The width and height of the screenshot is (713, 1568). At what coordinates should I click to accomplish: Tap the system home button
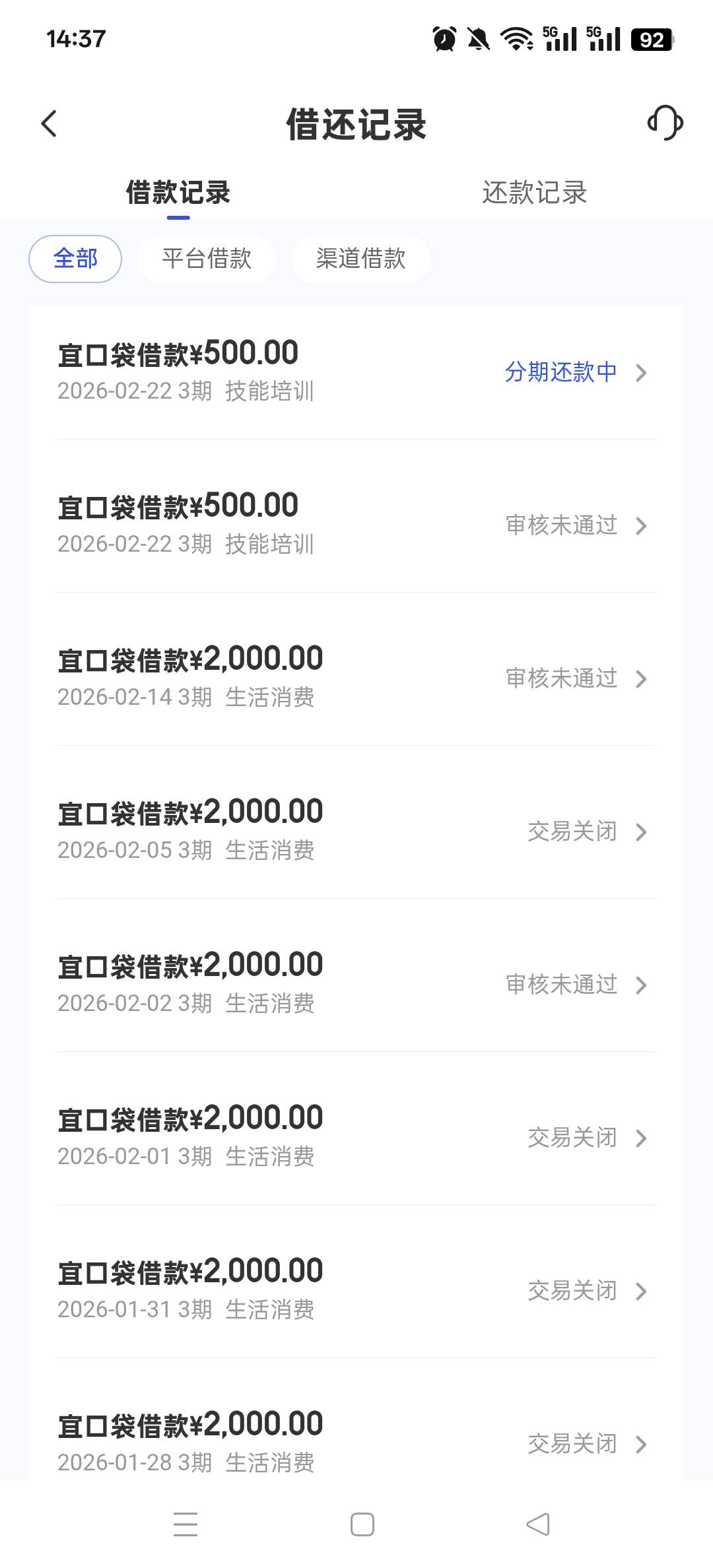click(362, 1524)
